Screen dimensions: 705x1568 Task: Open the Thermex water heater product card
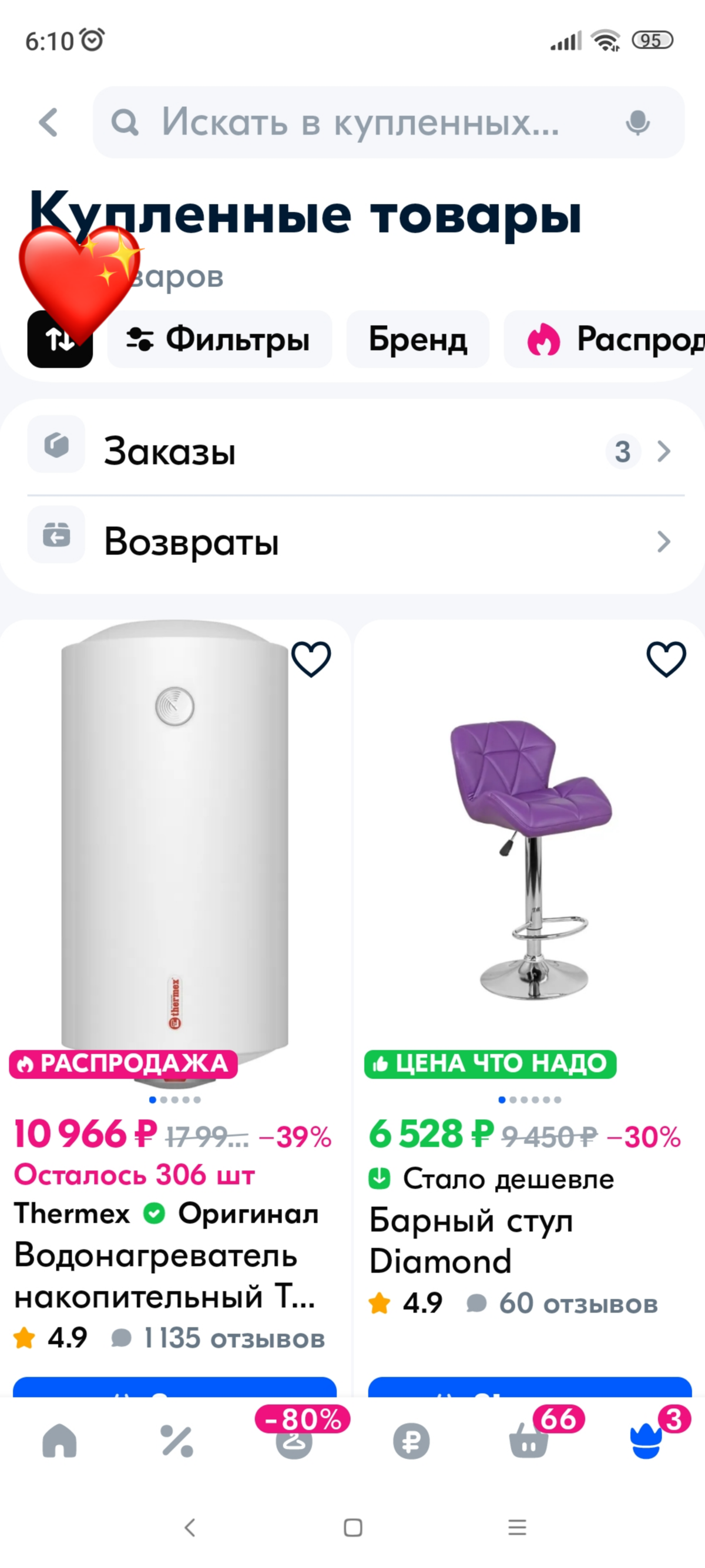[174, 852]
